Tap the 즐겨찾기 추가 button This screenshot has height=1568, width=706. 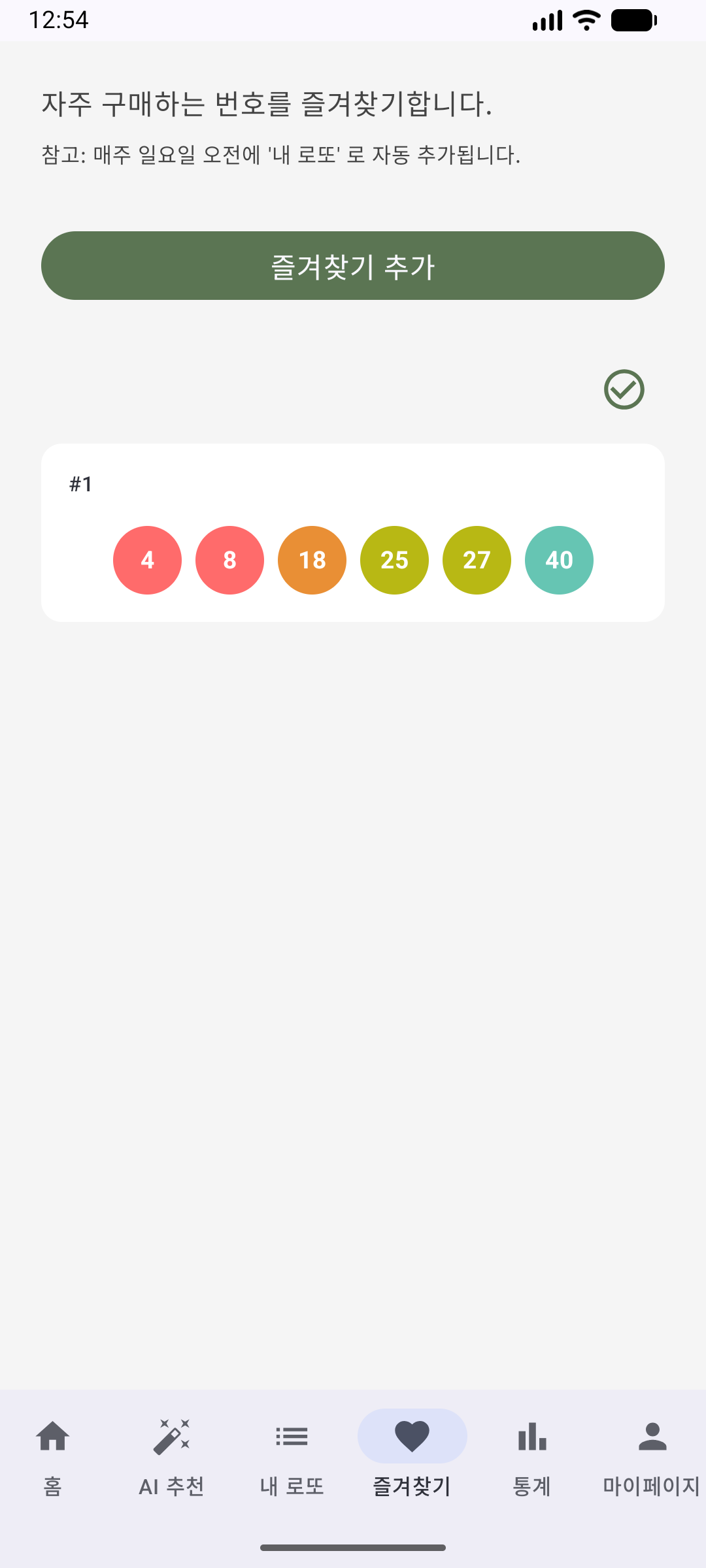[x=353, y=266]
